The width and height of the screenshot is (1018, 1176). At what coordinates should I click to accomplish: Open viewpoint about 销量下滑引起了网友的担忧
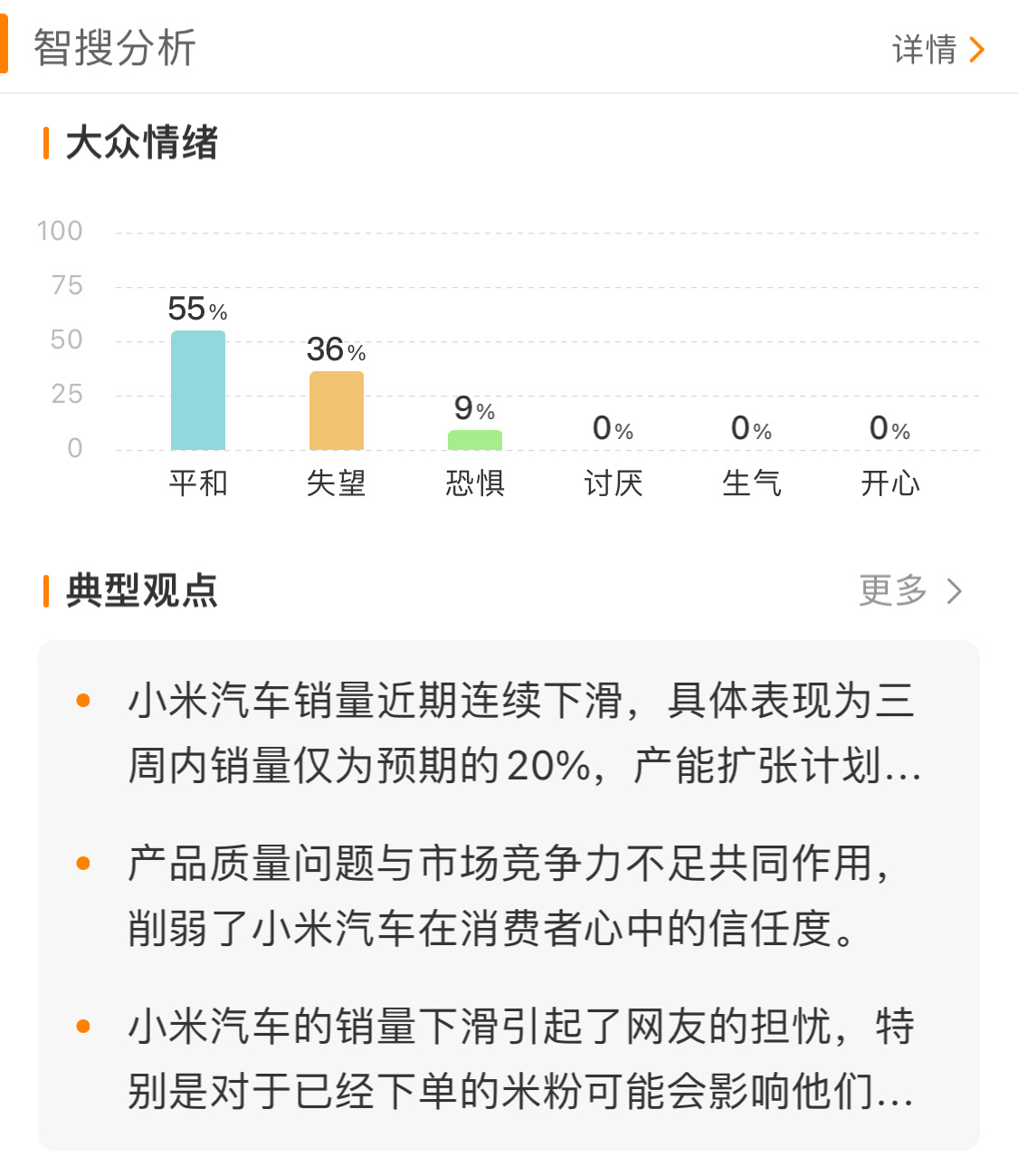520,1058
